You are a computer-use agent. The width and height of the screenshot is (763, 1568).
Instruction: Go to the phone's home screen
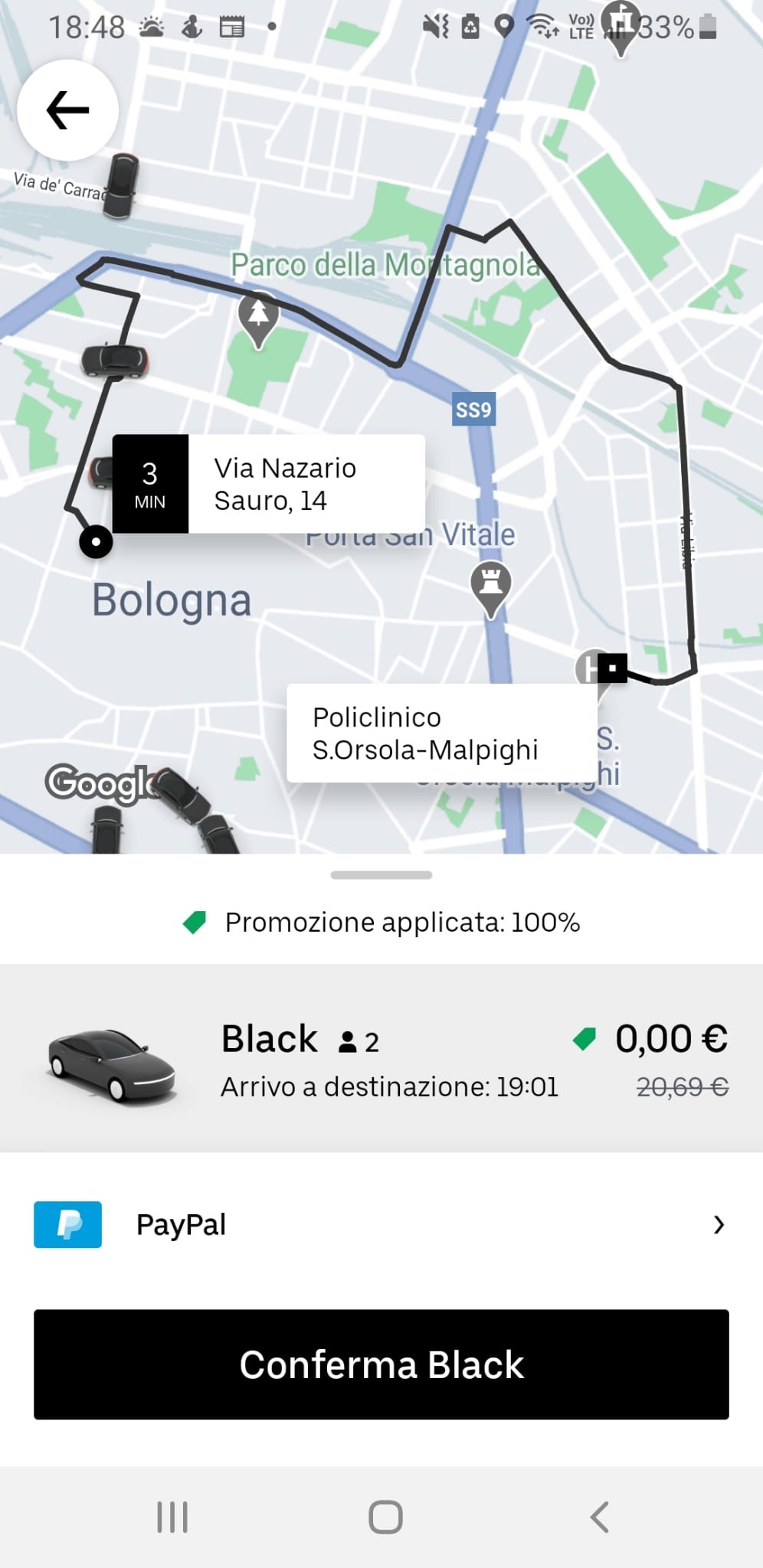tap(385, 1517)
